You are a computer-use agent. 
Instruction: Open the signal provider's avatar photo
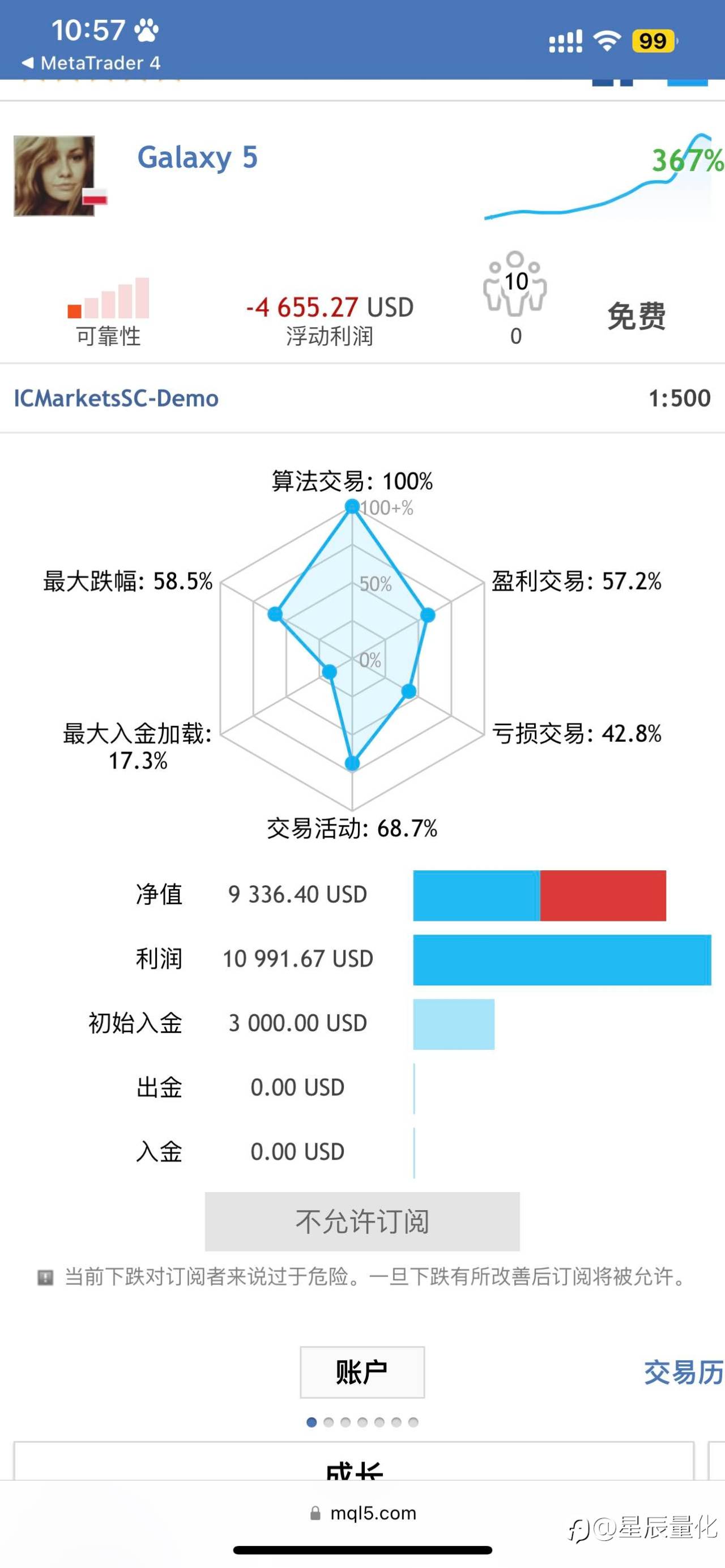(x=54, y=176)
